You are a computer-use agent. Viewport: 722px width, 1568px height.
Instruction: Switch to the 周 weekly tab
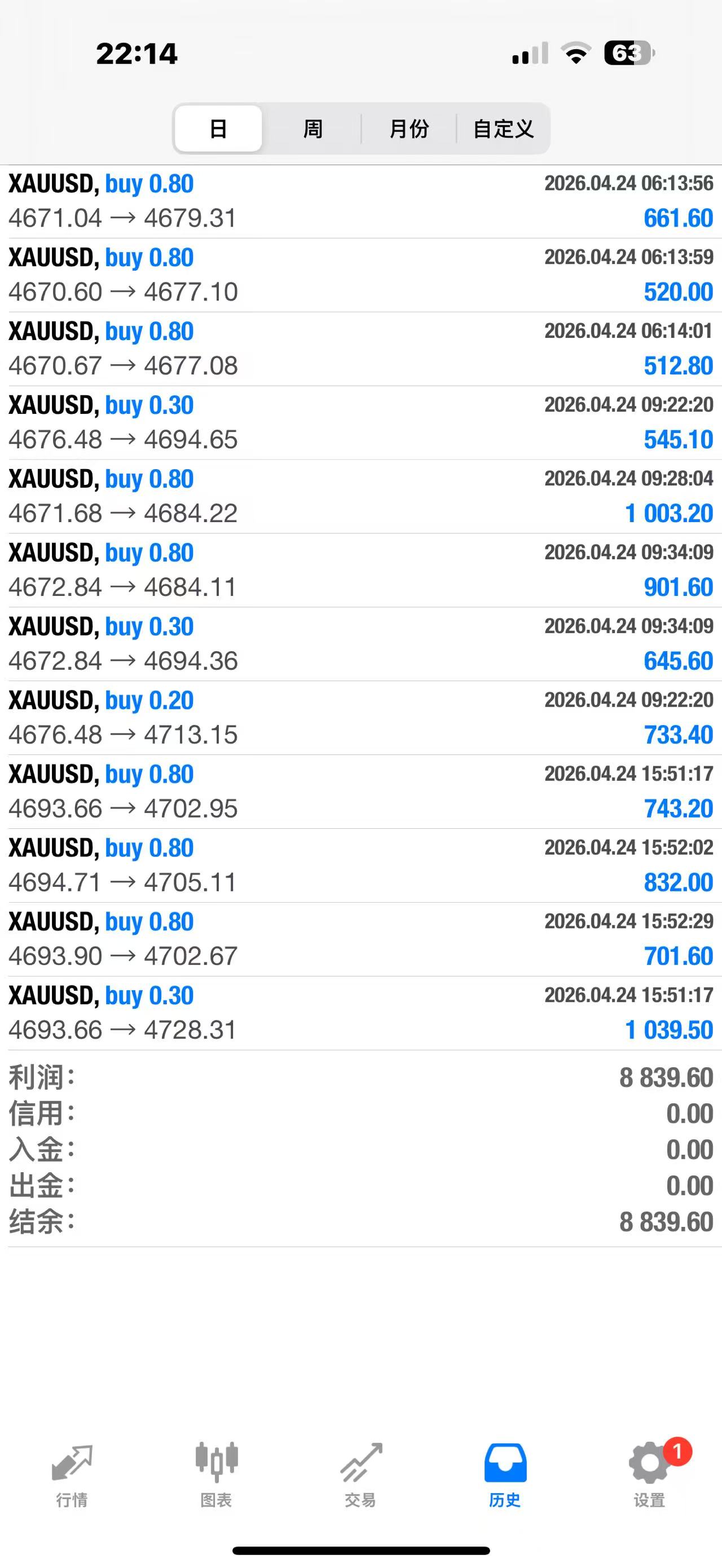(312, 129)
